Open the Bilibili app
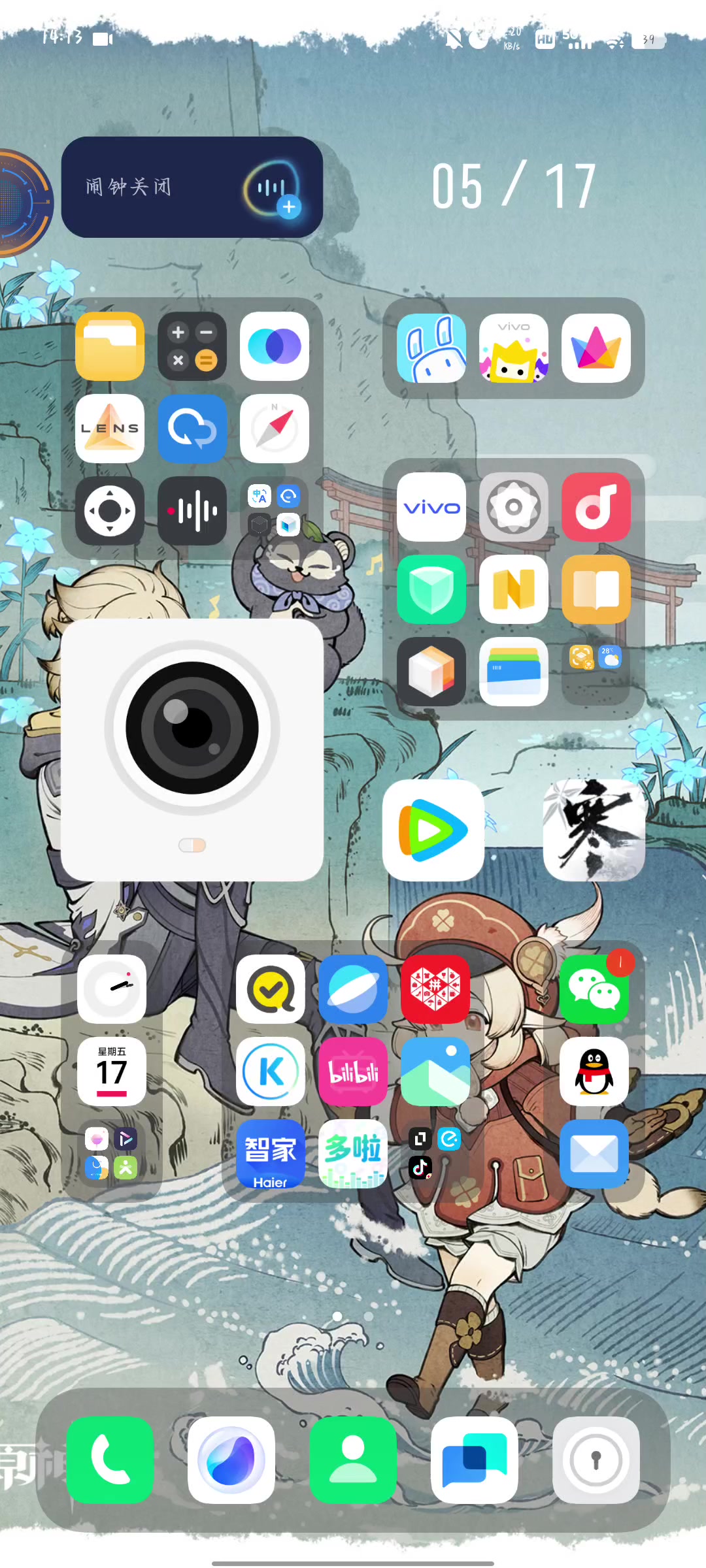This screenshot has height=1568, width=706. coord(353,1071)
